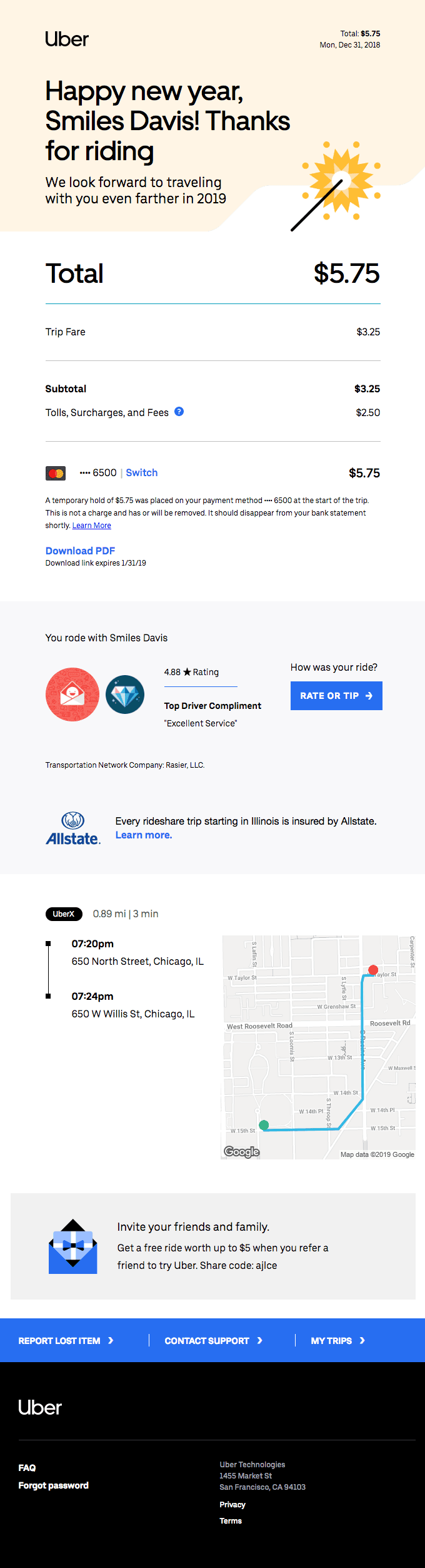Image resolution: width=425 pixels, height=1568 pixels.
Task: Open Learn More about the temporary hold
Action: [92, 526]
